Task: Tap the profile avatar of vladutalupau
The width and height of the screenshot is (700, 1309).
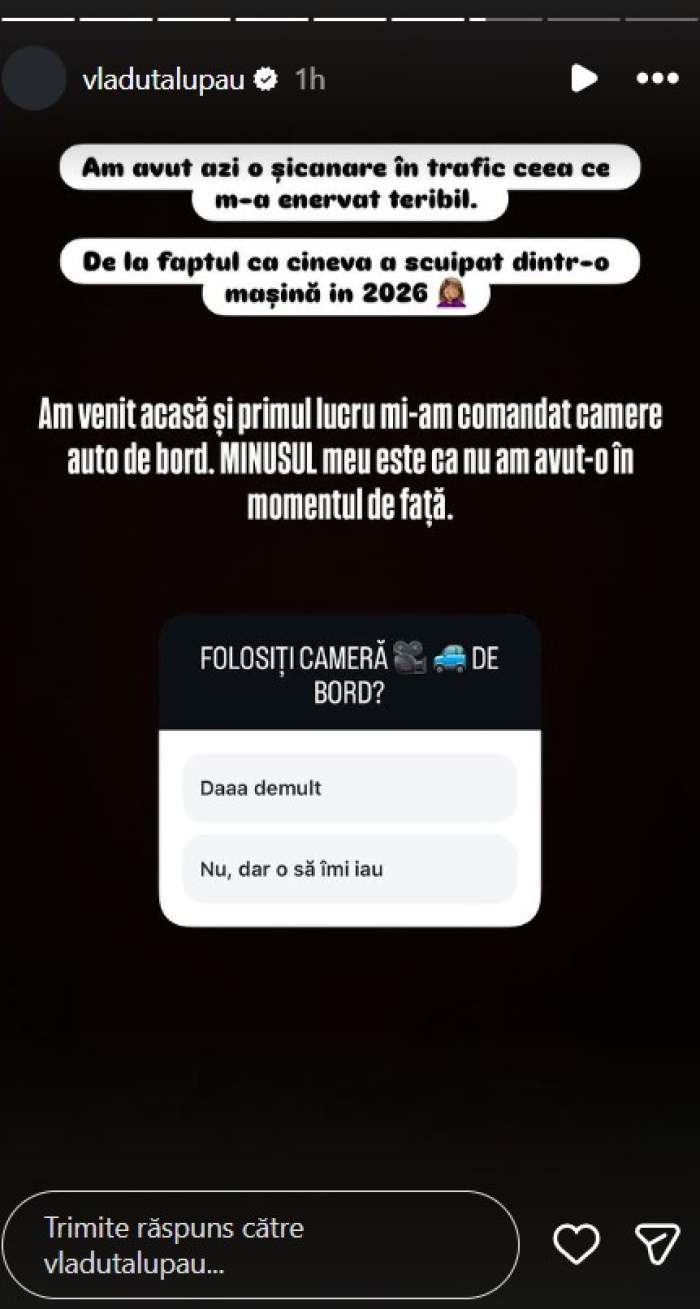Action: [34, 79]
